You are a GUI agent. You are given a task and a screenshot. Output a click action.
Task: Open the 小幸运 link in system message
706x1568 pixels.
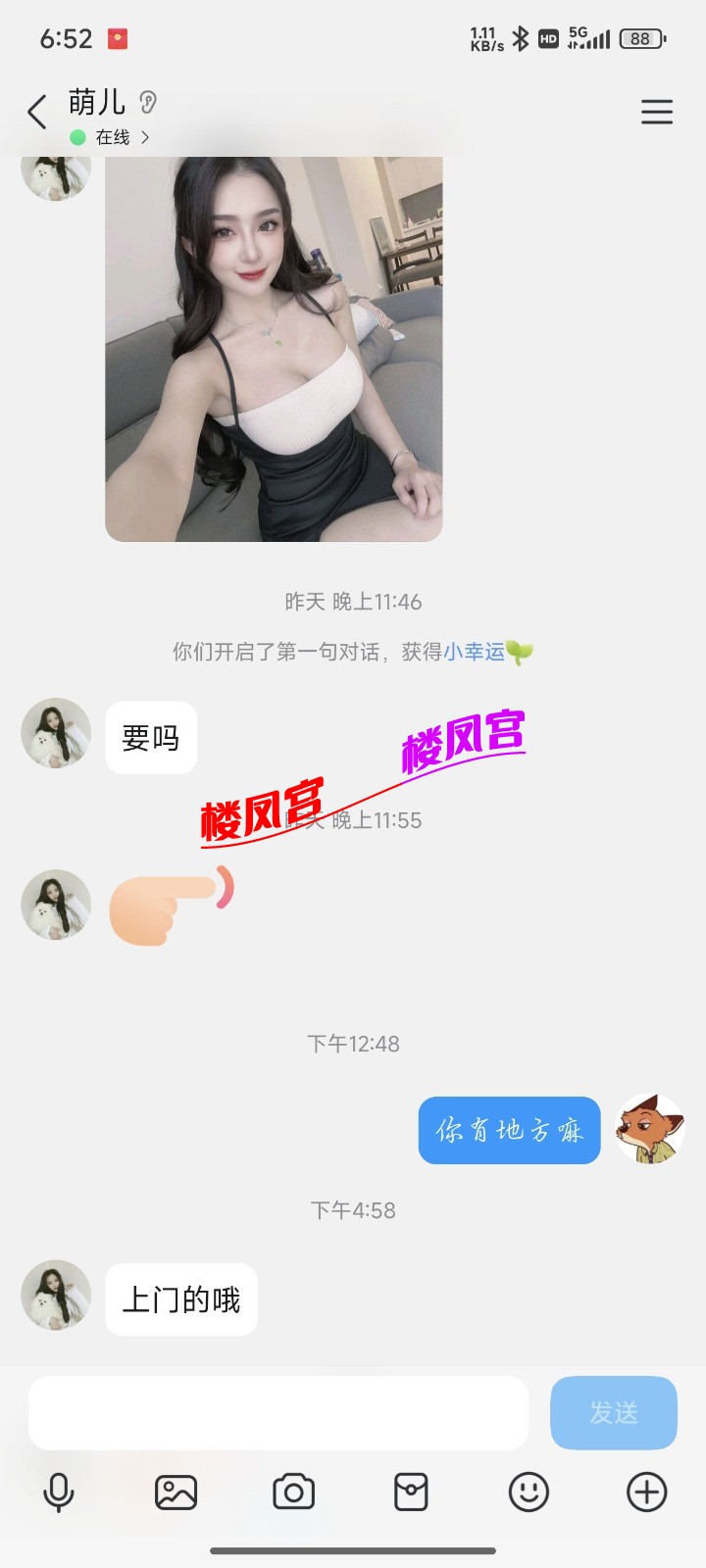tap(474, 651)
